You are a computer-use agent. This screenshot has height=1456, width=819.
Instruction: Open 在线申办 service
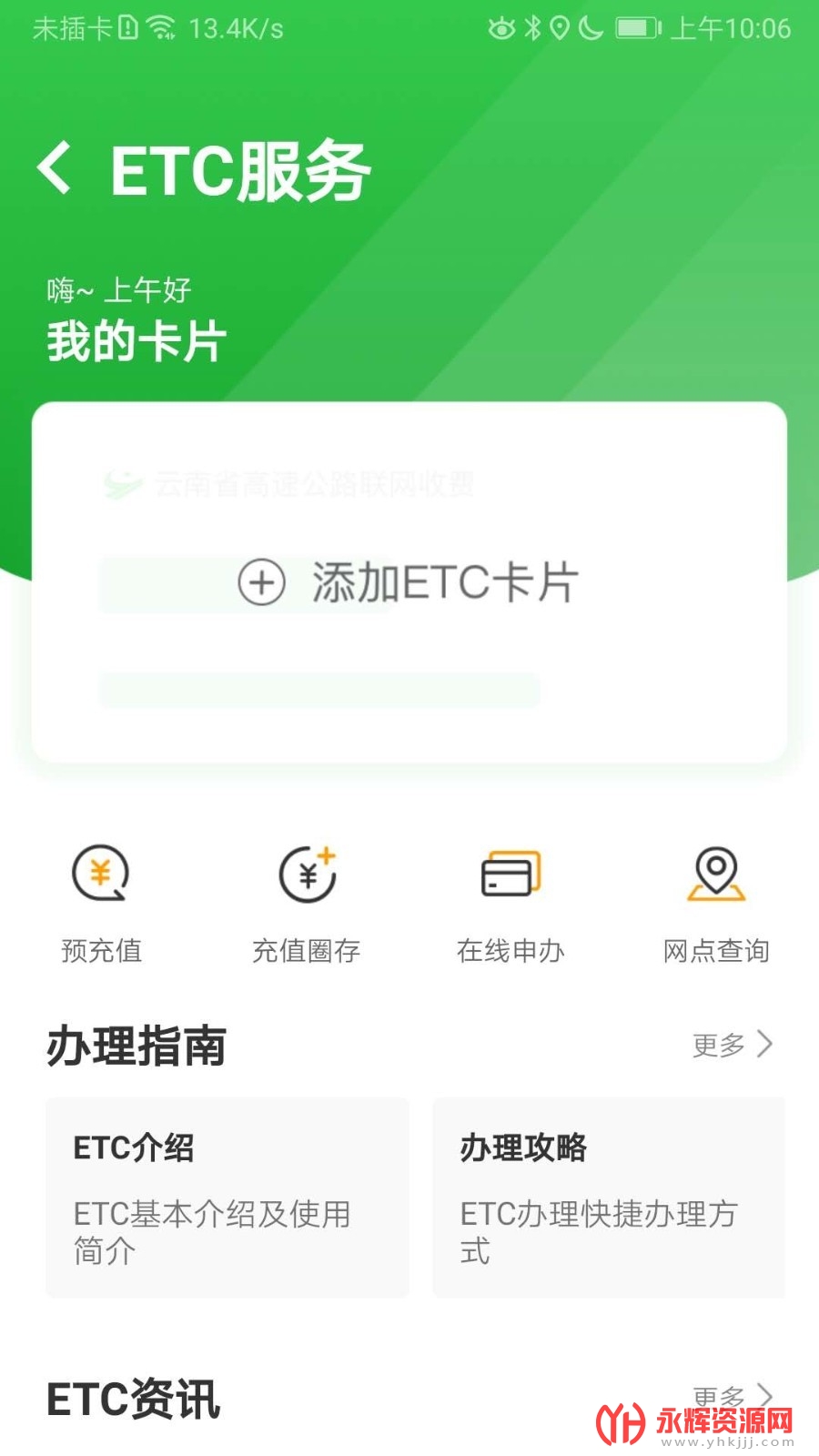(511, 901)
